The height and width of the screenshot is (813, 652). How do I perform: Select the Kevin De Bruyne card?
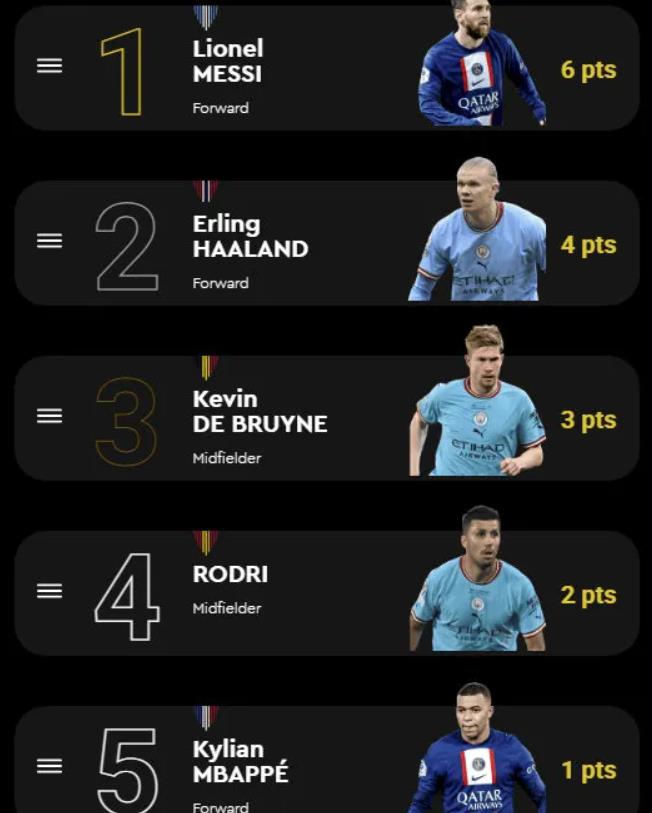pos(300,417)
